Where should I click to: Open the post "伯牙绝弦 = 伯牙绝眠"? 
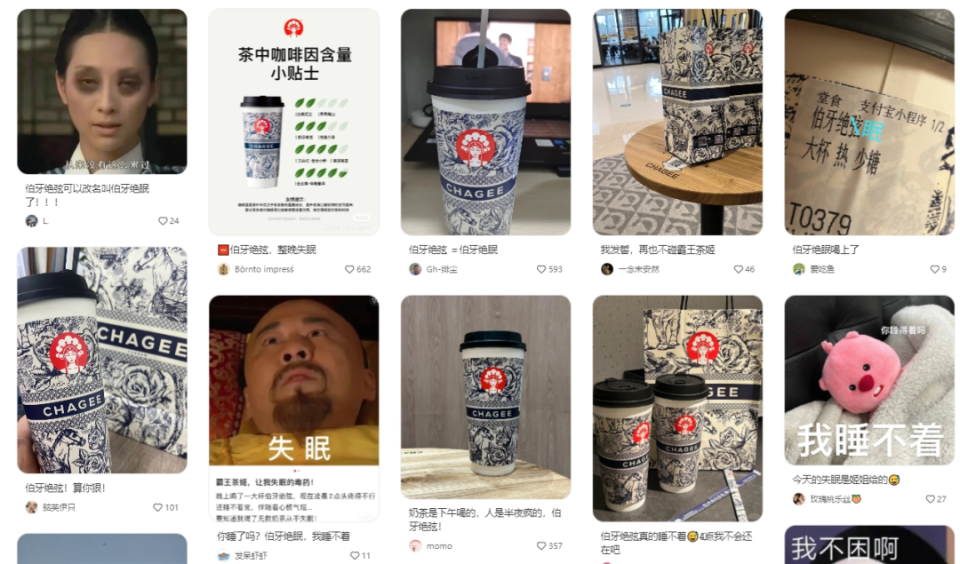pyautogui.click(x=485, y=122)
